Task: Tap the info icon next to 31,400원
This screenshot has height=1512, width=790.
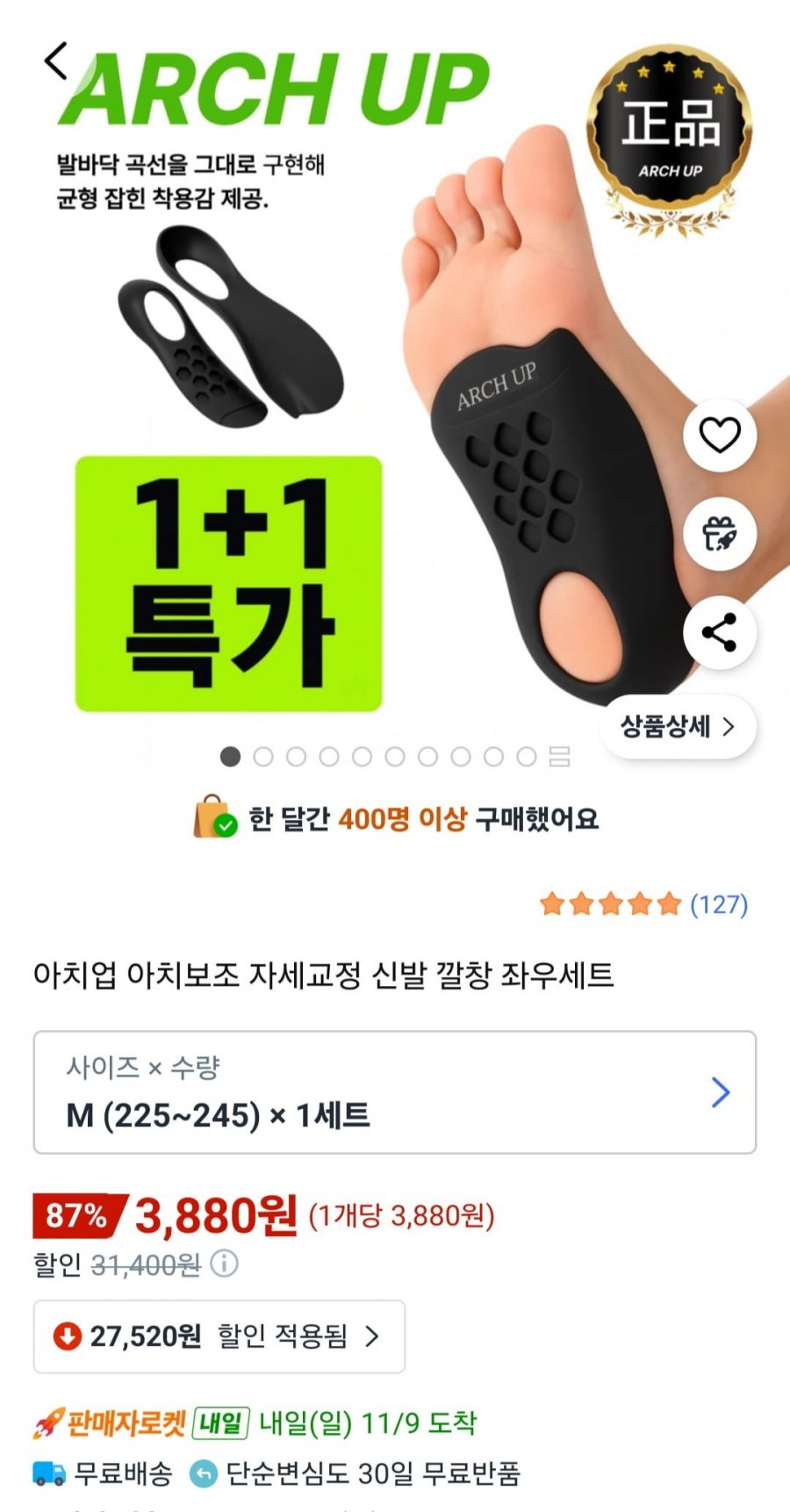Action: (x=225, y=1264)
